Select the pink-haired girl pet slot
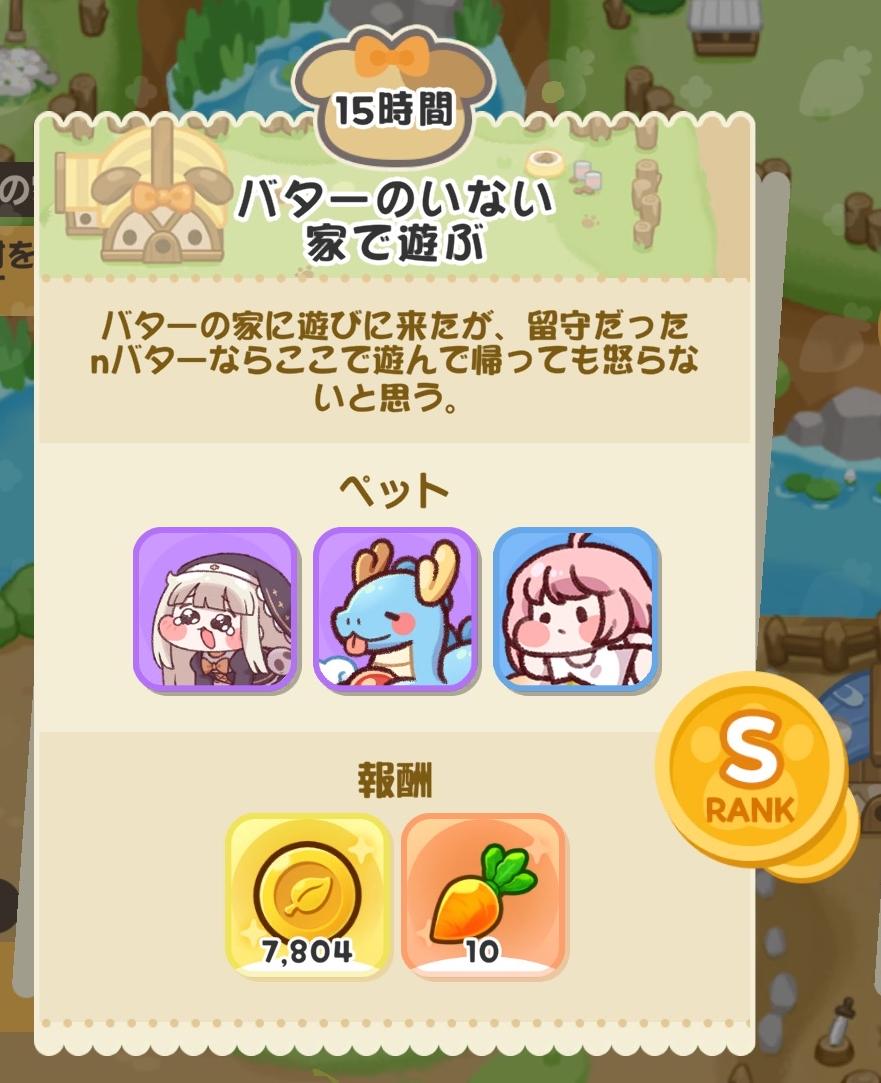 coord(575,609)
